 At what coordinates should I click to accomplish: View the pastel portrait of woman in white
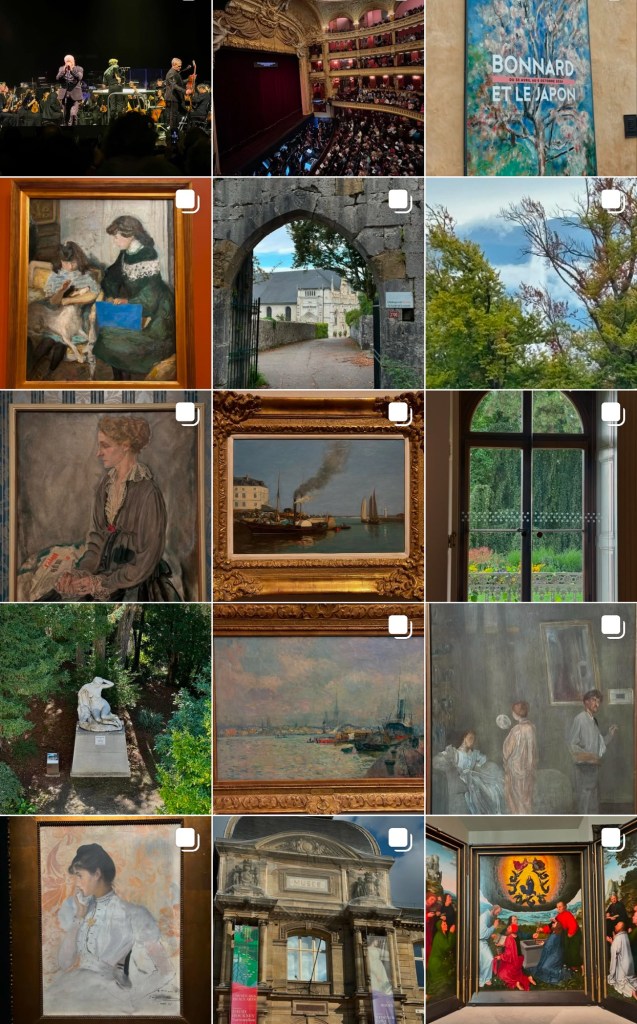point(105,920)
